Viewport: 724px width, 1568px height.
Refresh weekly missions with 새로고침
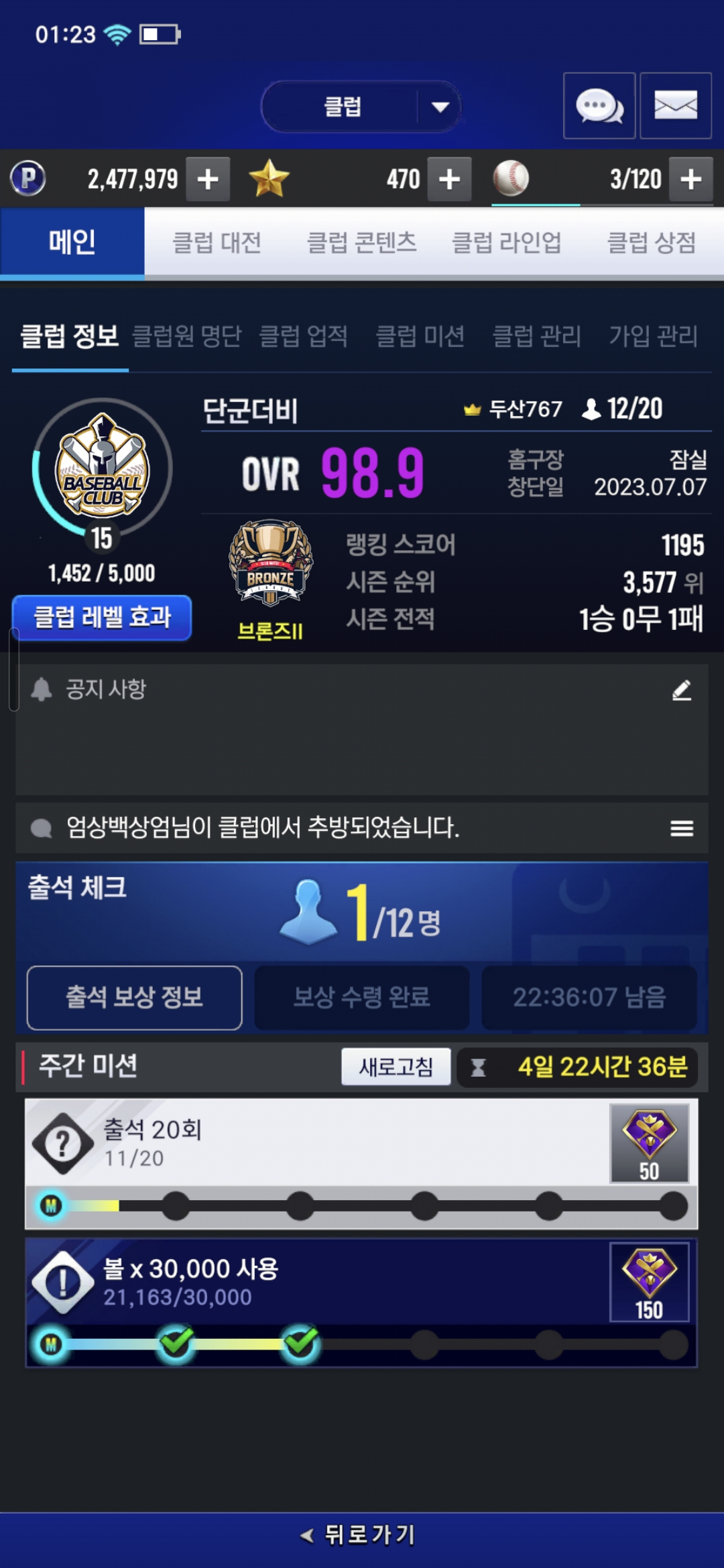click(x=396, y=1067)
